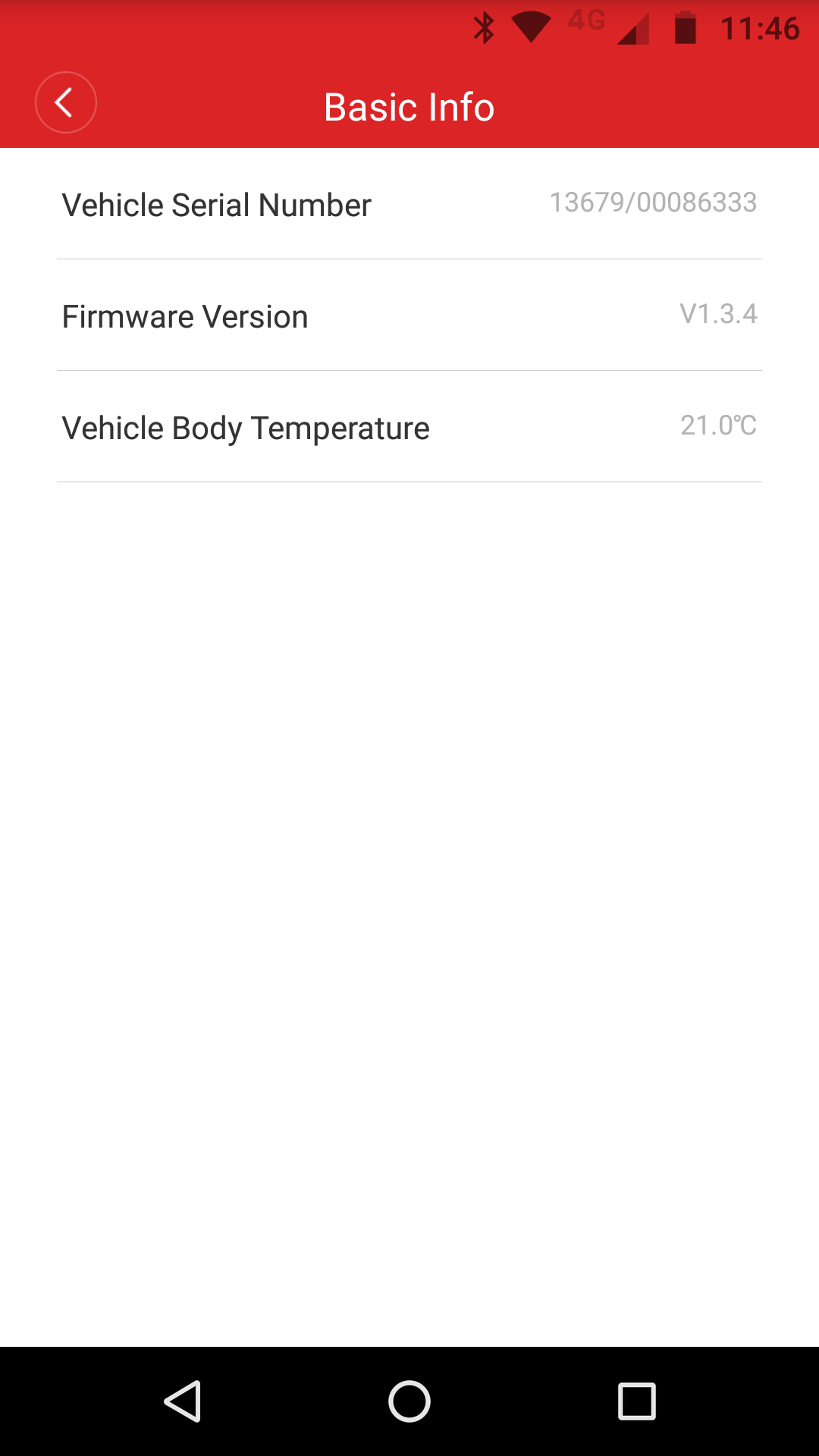The height and width of the screenshot is (1456, 819).
Task: Tap the system back button
Action: pos(183,1401)
